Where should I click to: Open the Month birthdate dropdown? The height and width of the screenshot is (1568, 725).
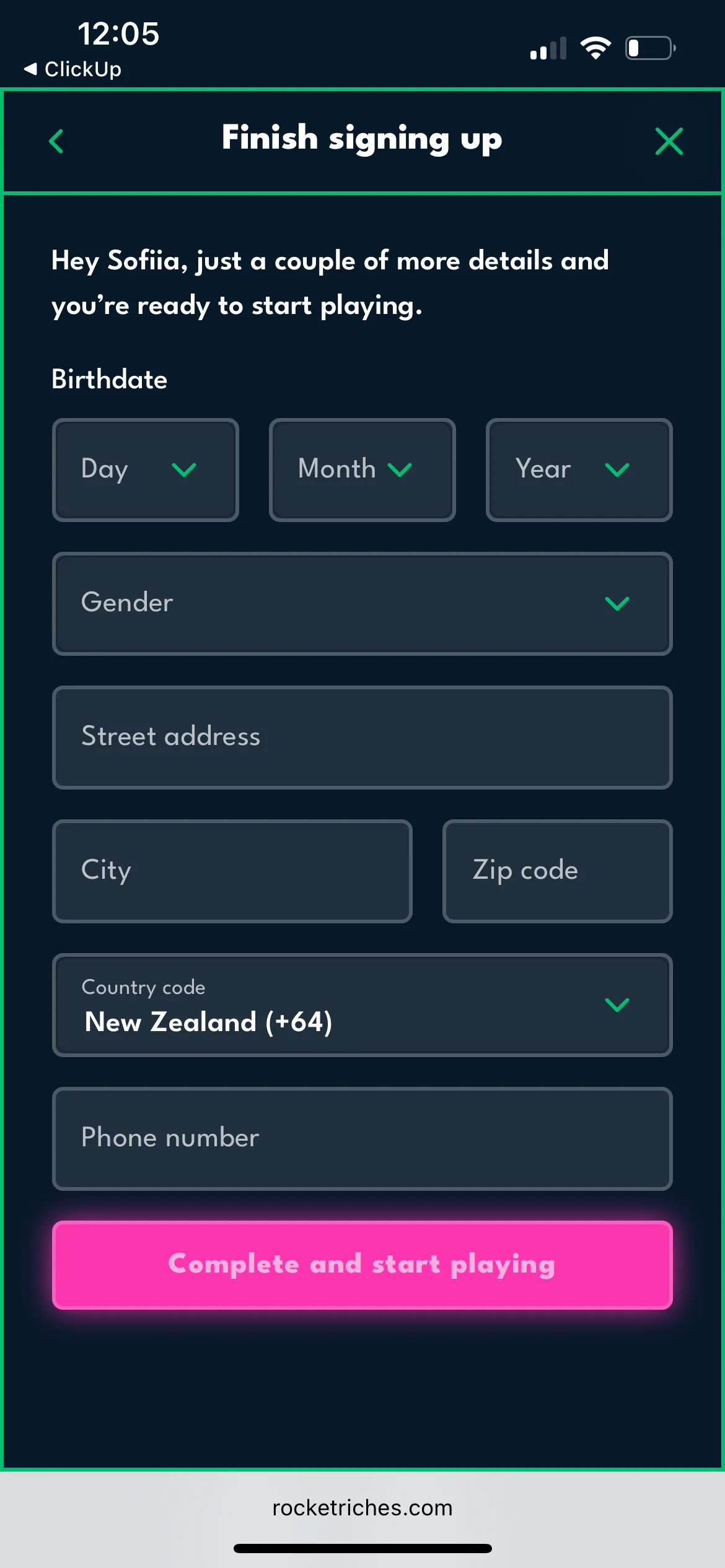[362, 470]
